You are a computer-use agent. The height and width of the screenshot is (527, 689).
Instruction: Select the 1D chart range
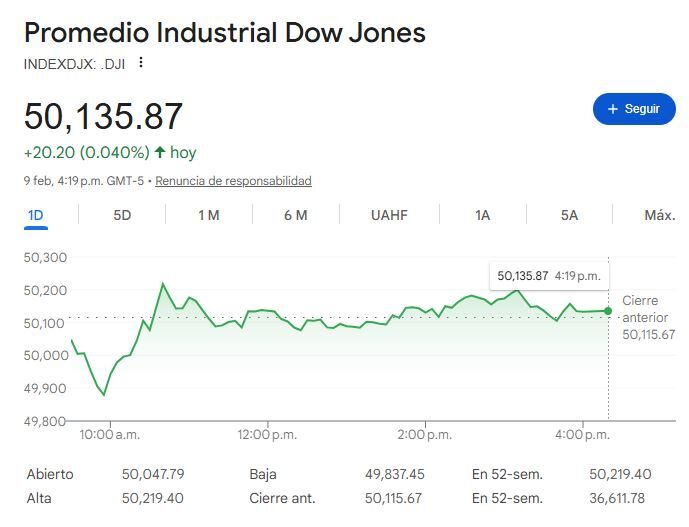tap(36, 215)
